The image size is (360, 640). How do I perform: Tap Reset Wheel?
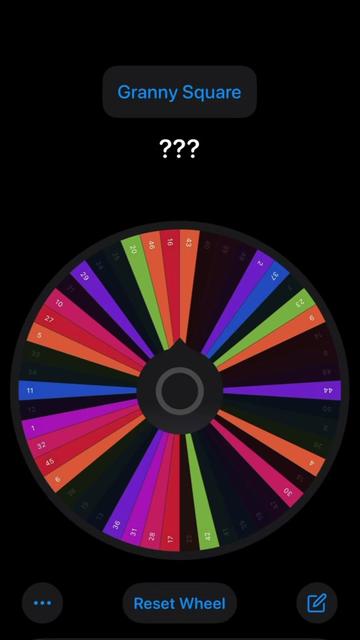pos(180,603)
